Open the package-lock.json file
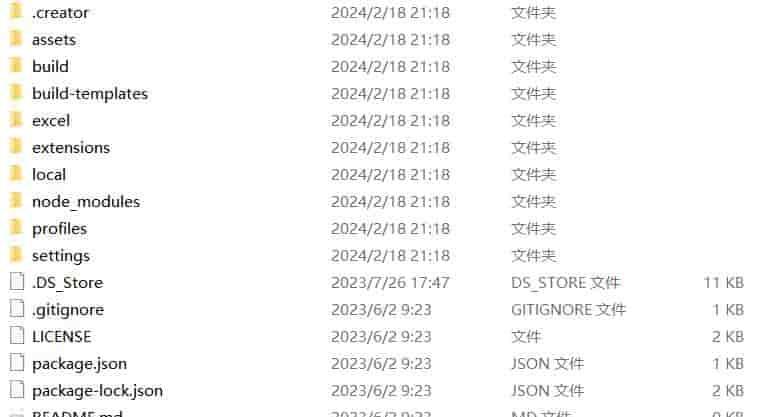 (97, 391)
